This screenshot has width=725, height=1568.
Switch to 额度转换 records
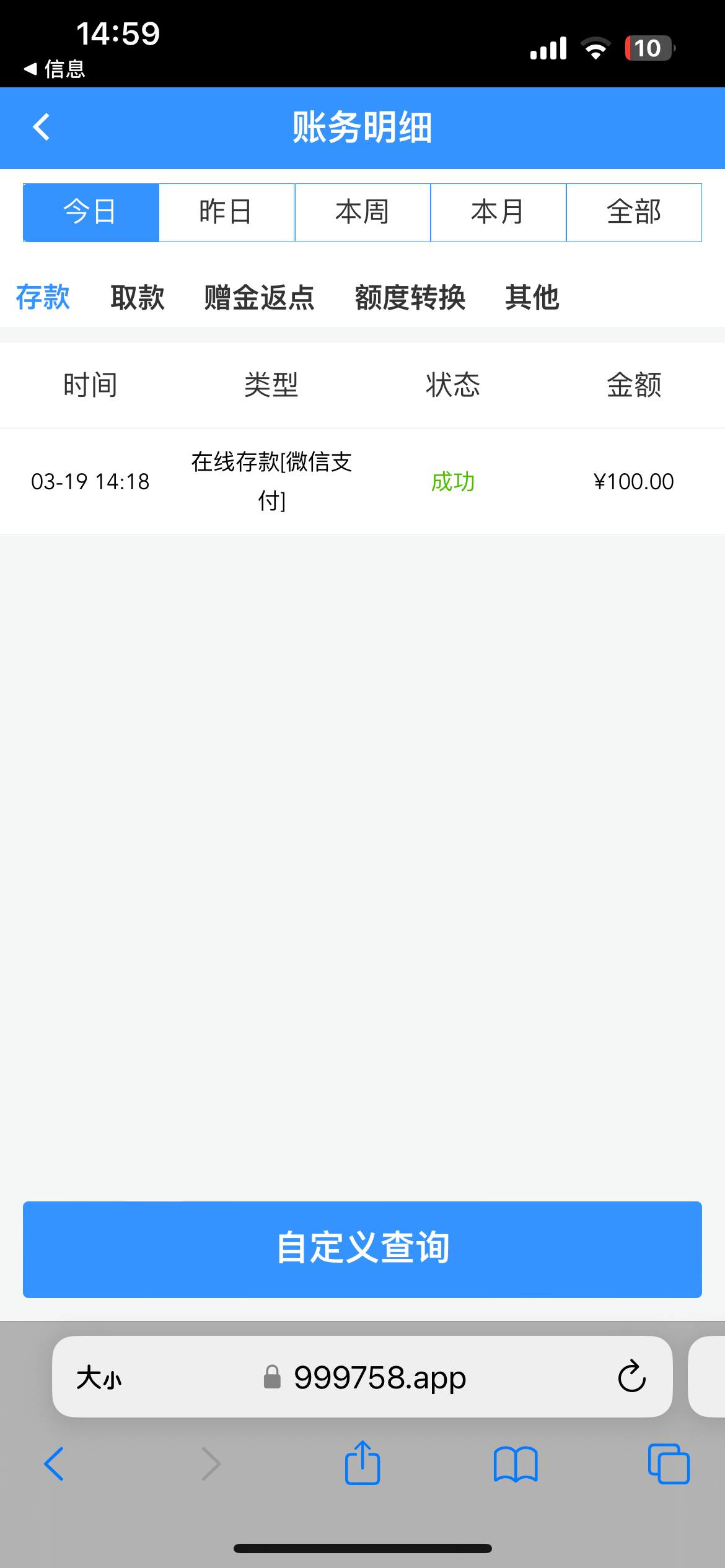410,297
